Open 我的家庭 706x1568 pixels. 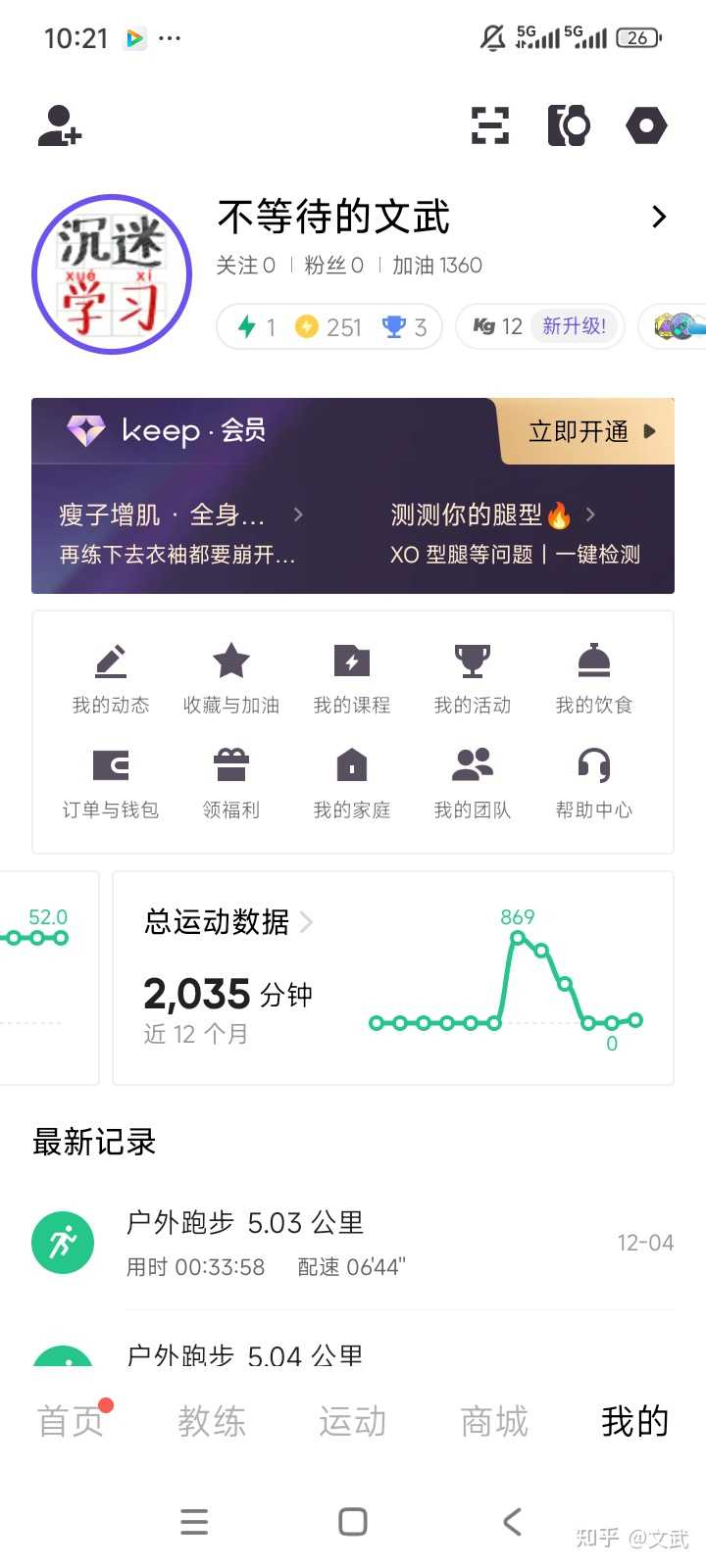pyautogui.click(x=352, y=783)
